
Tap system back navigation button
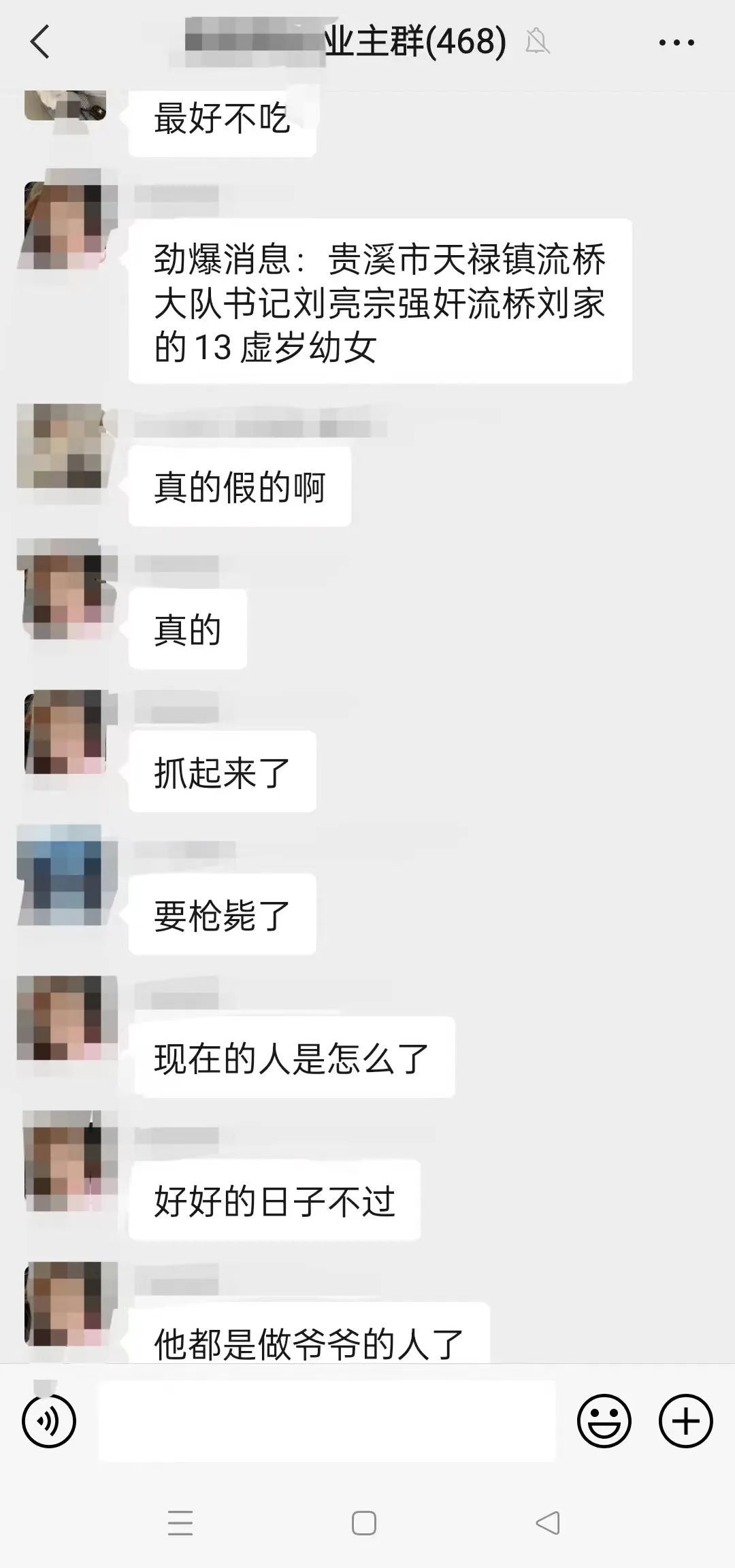coord(548,1523)
